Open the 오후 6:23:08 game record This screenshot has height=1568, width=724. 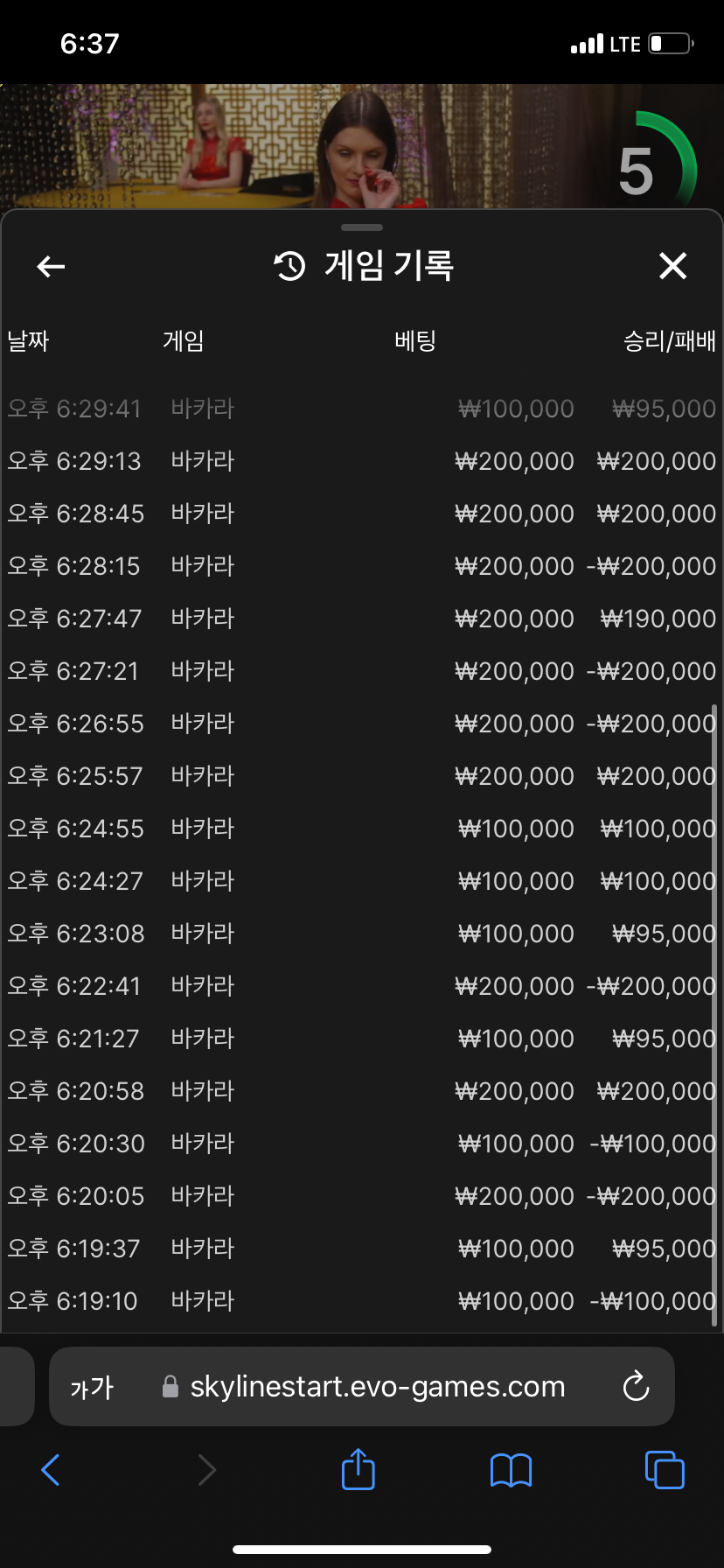pyautogui.click(x=361, y=934)
